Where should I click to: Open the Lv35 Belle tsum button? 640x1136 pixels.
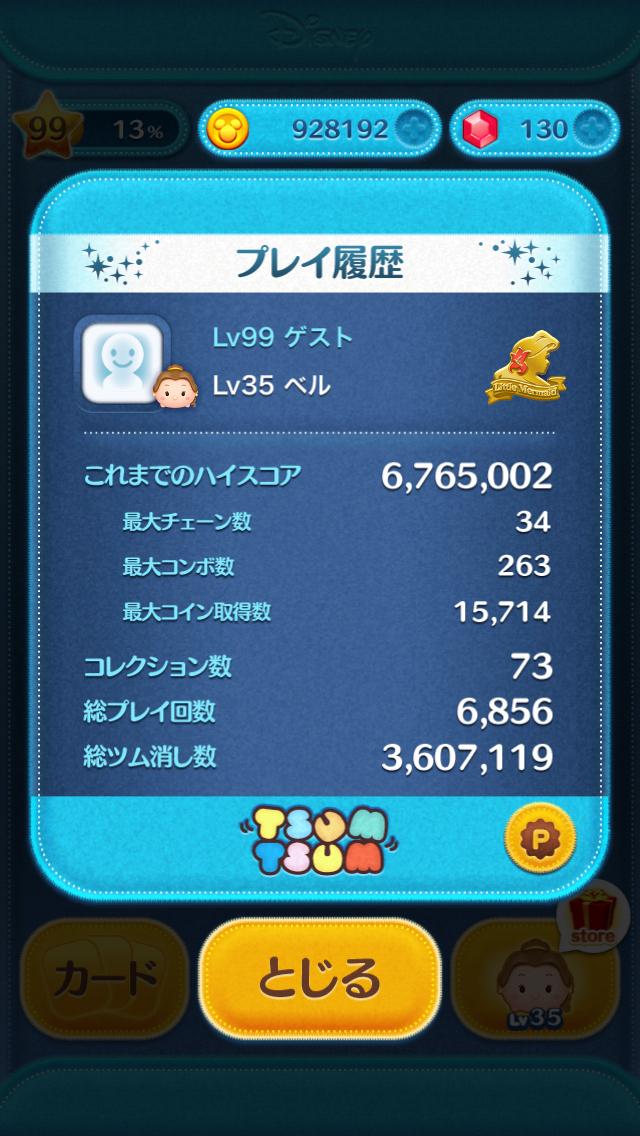click(x=536, y=979)
